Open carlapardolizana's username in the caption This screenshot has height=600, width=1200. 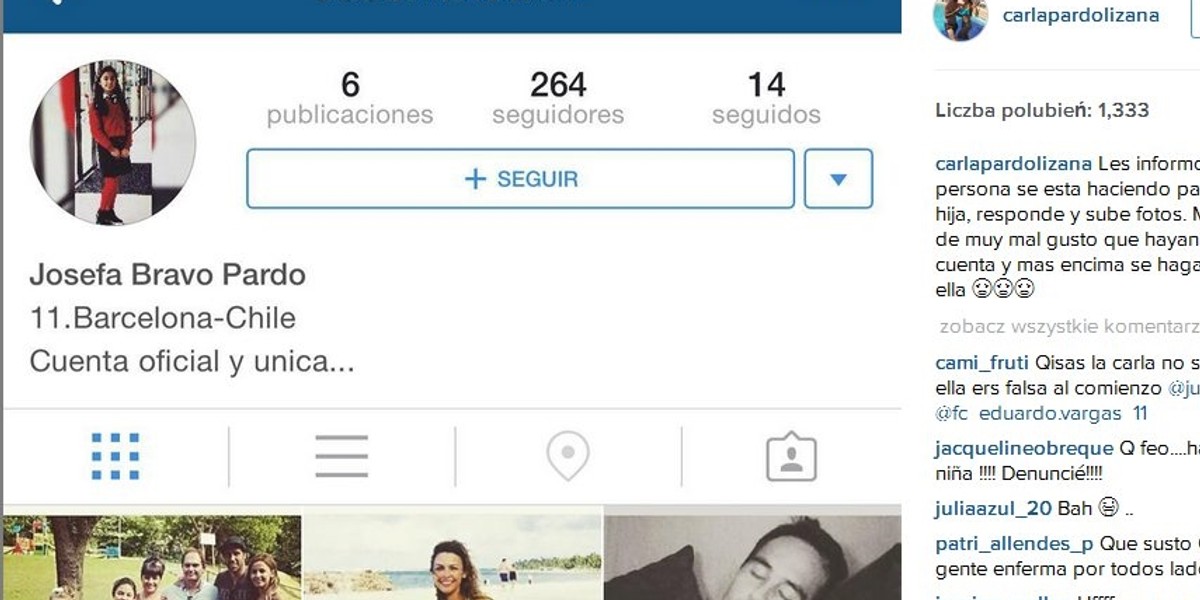pyautogui.click(x=1014, y=163)
